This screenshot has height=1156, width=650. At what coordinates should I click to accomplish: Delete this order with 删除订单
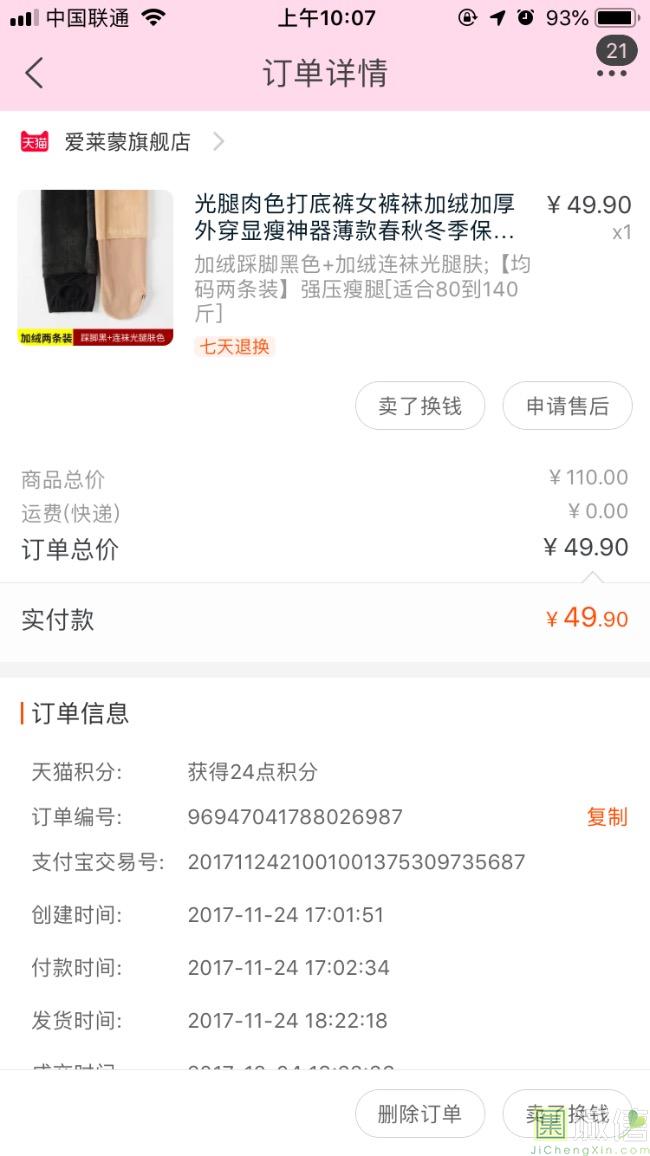tap(420, 1114)
